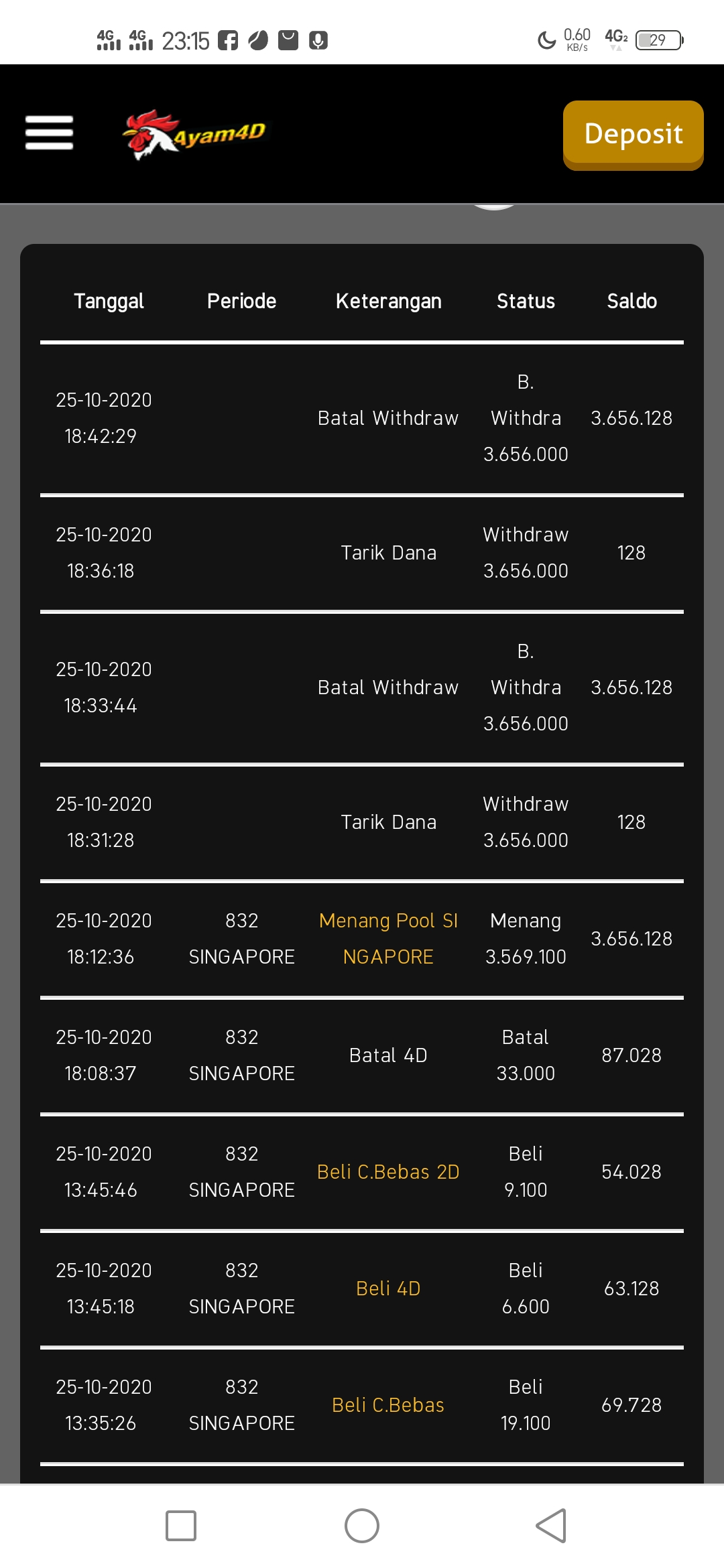Tap the Deposit button
724x1568 pixels.
(x=633, y=134)
